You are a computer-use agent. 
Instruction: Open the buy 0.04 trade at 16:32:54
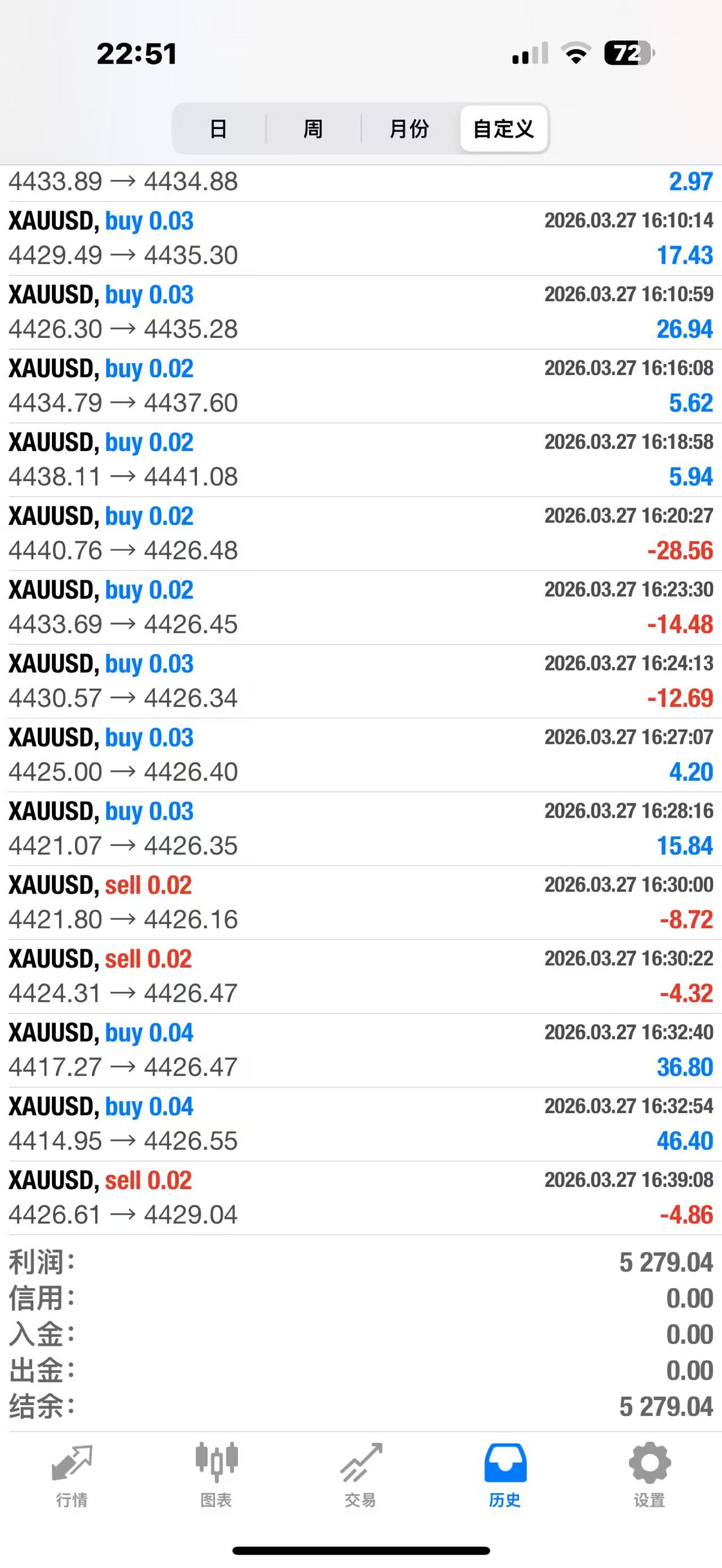tap(361, 1123)
